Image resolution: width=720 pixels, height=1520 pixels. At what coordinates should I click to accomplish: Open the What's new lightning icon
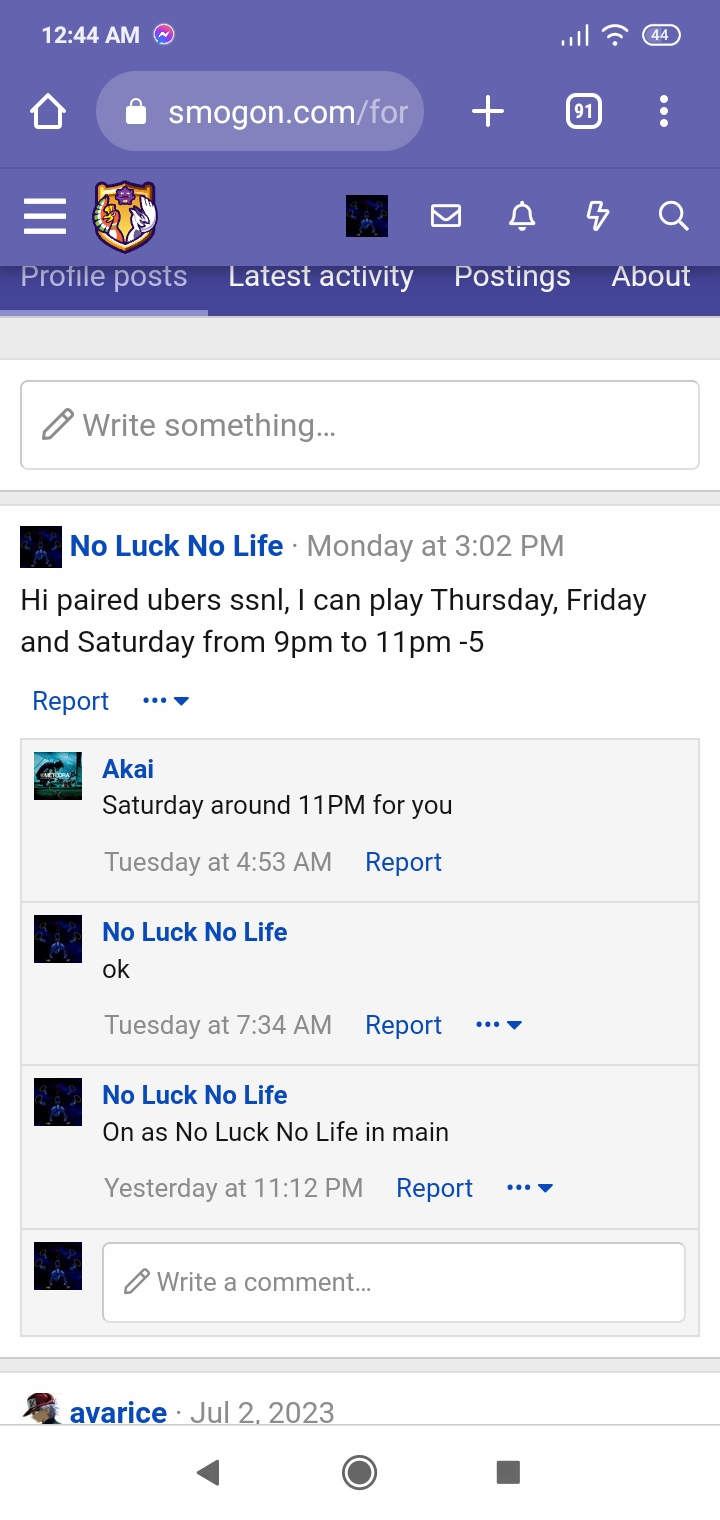(x=598, y=216)
